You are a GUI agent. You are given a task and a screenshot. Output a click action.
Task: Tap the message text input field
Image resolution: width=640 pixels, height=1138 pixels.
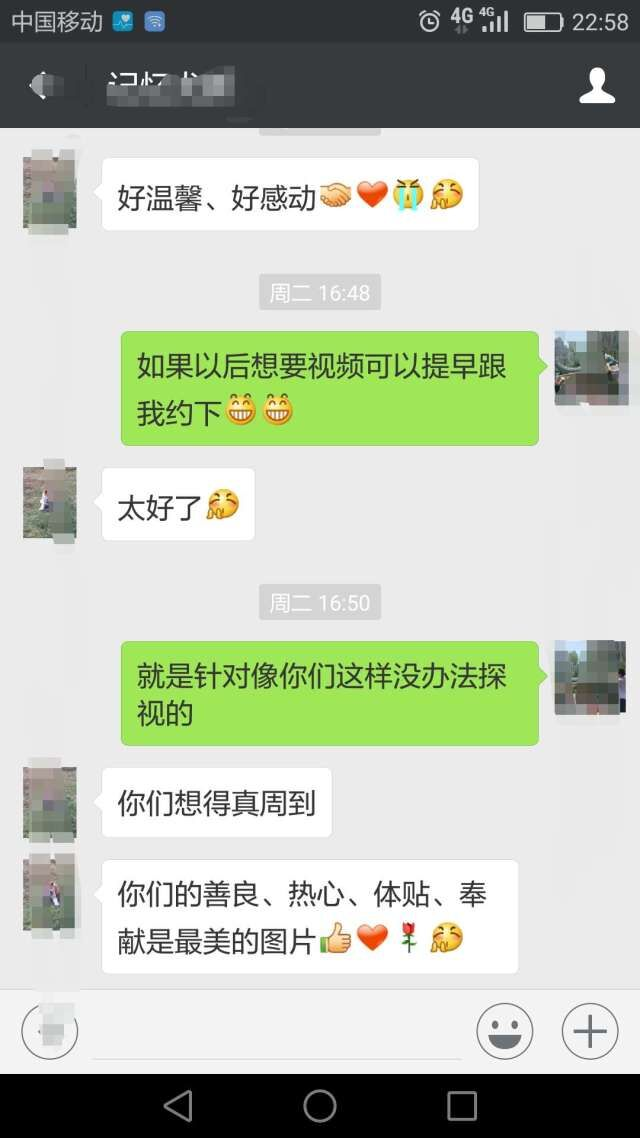[277, 1032]
